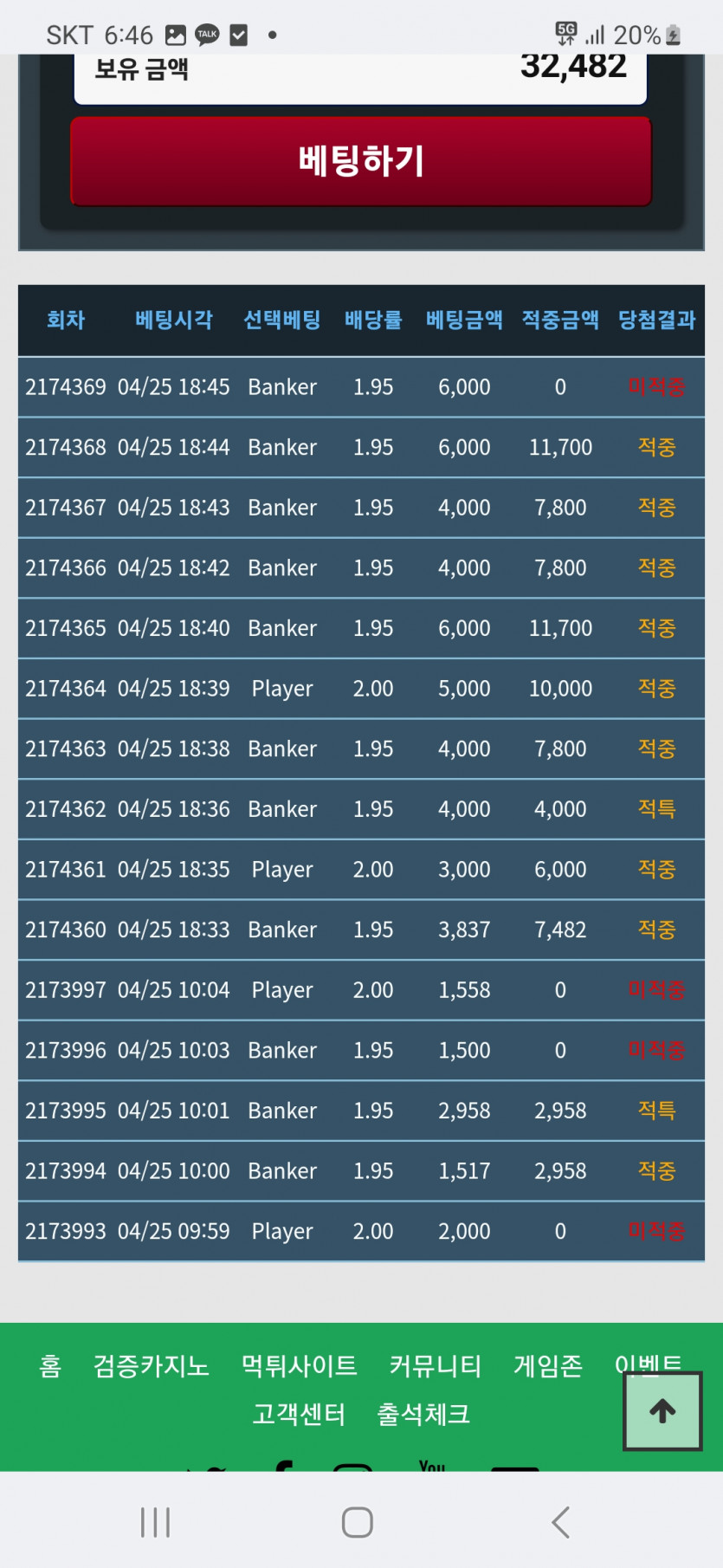Tap the system back button
723x1568 pixels.
(561, 1522)
